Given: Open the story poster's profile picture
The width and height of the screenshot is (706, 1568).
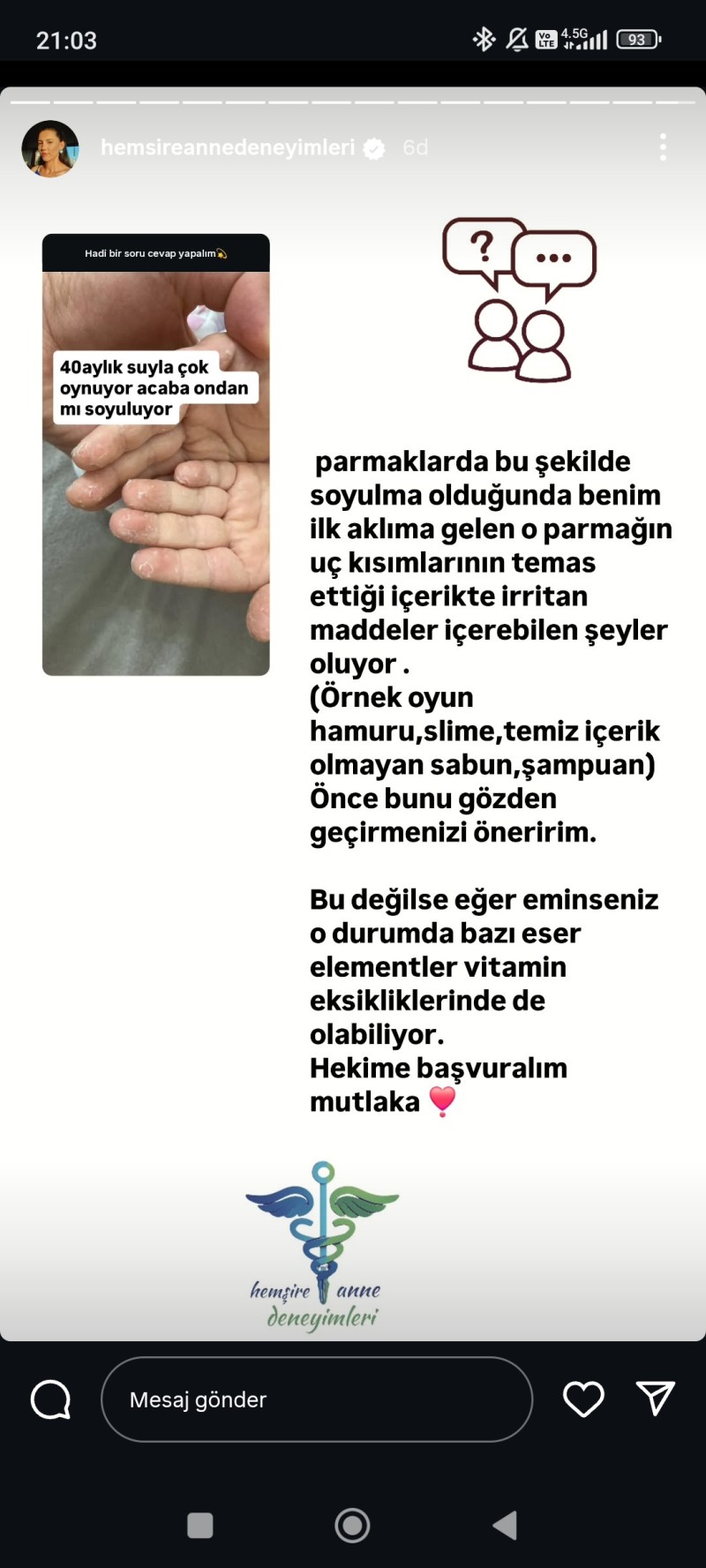Looking at the screenshot, I should click(50, 148).
